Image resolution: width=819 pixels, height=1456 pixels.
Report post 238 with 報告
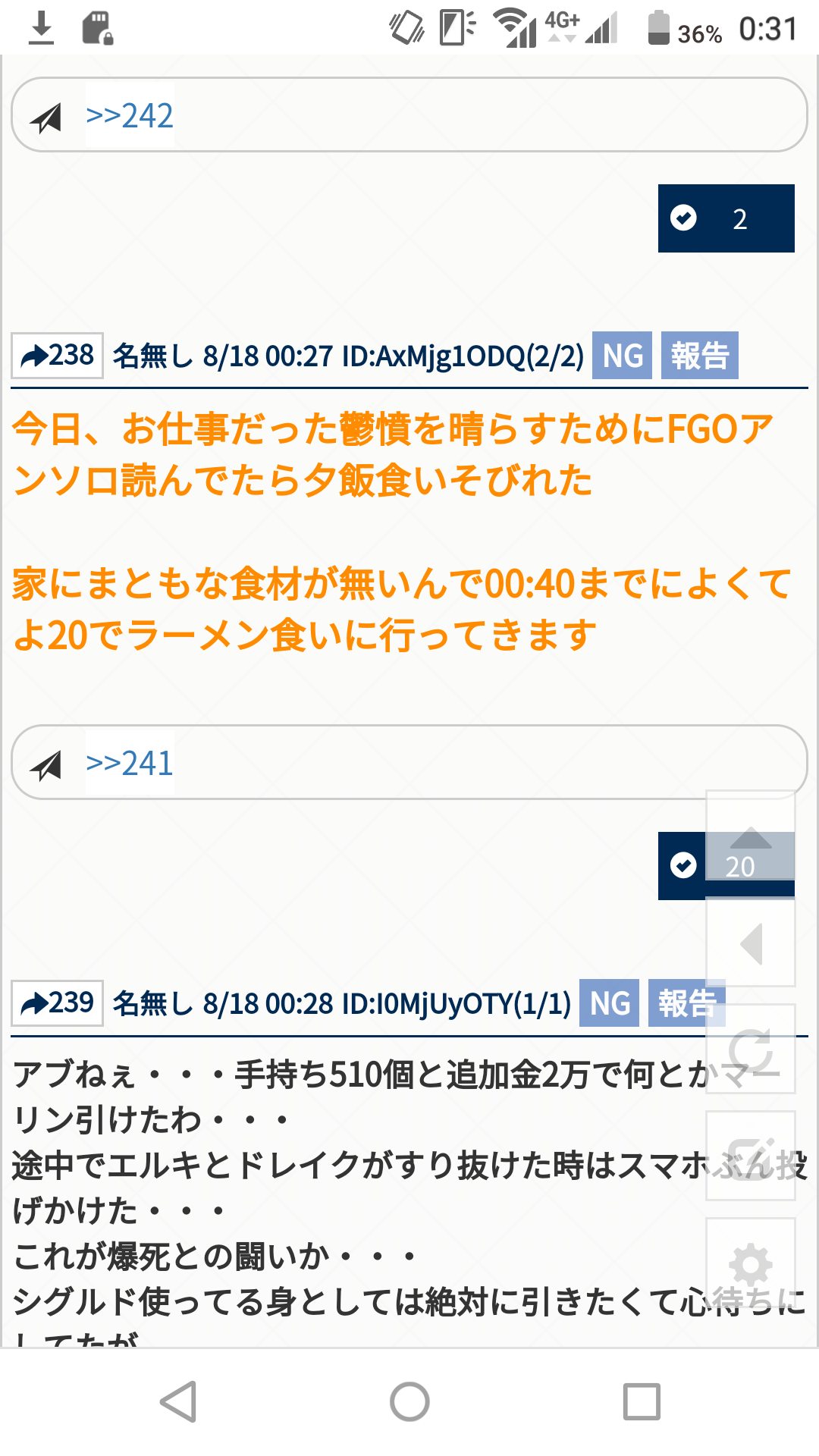pyautogui.click(x=699, y=356)
